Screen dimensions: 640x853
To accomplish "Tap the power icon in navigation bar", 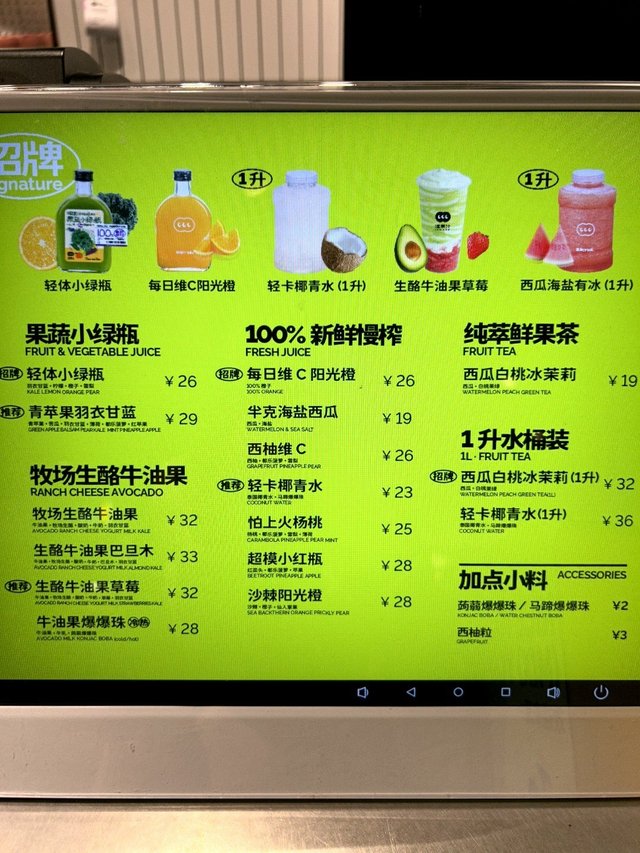I will [x=601, y=692].
